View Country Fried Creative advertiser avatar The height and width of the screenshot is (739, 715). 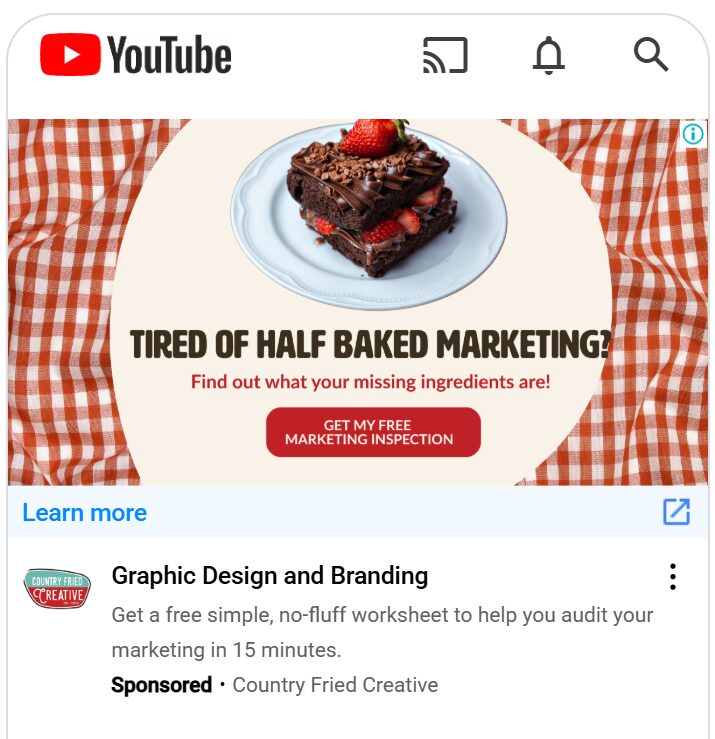click(57, 588)
